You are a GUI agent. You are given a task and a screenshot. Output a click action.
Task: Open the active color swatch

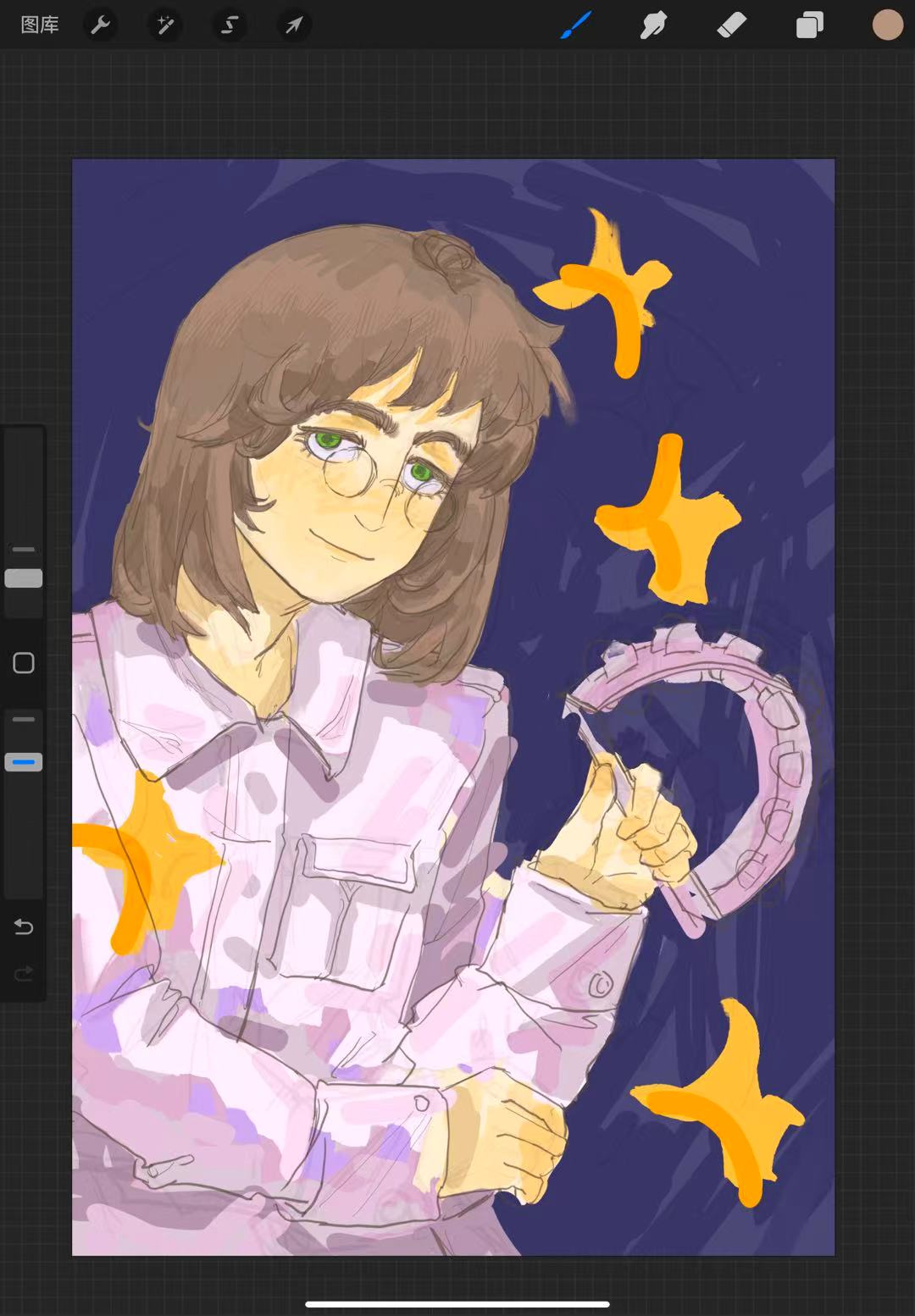887,25
